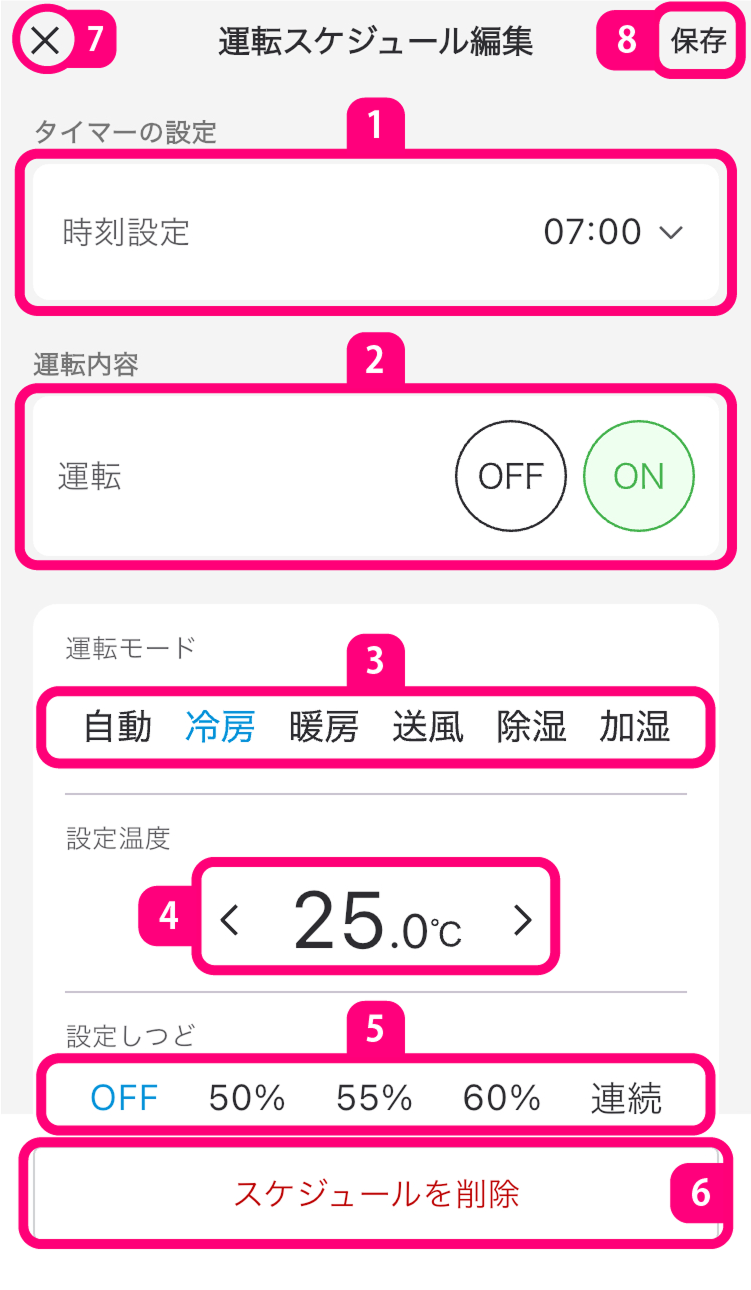751x1290 pixels.
Task: Select 自動 operation mode
Action: click(x=118, y=727)
